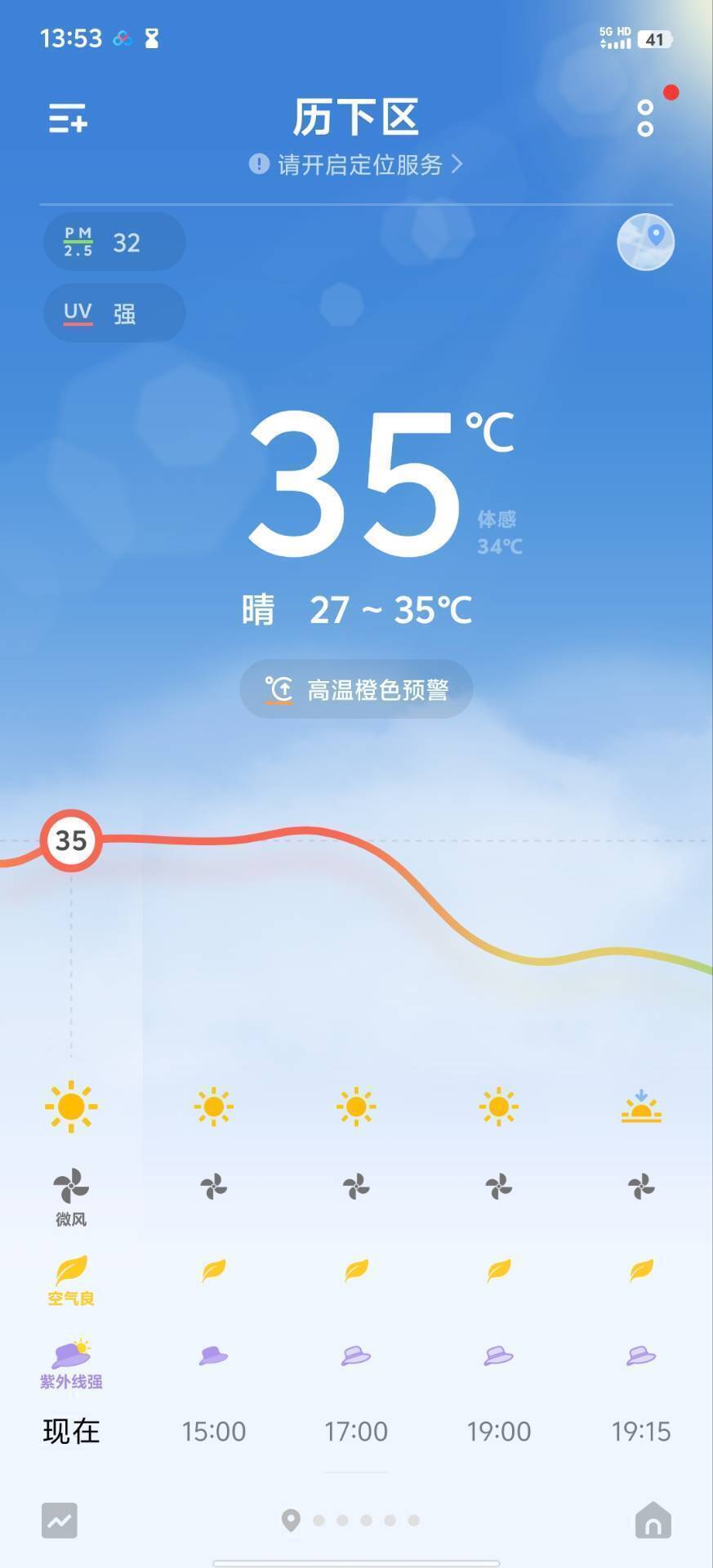Open the 高温橙色预警 warning details
The width and height of the screenshot is (713, 1568).
[x=356, y=688]
